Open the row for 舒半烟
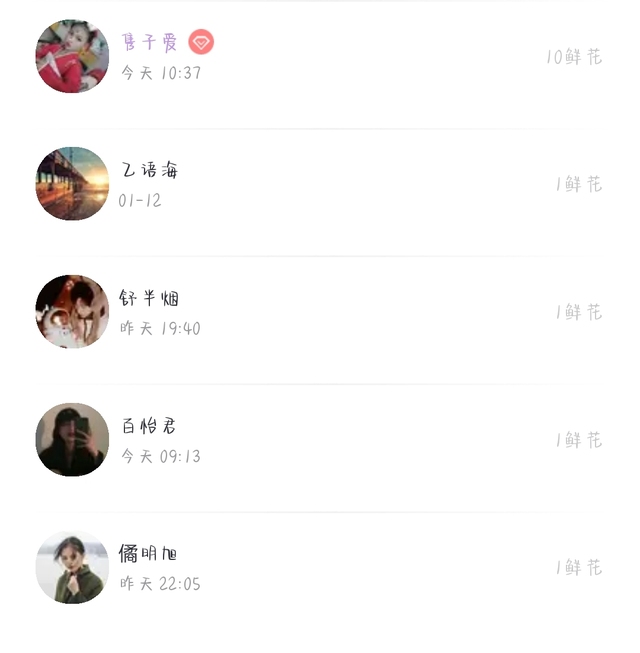 pyautogui.click(x=320, y=312)
